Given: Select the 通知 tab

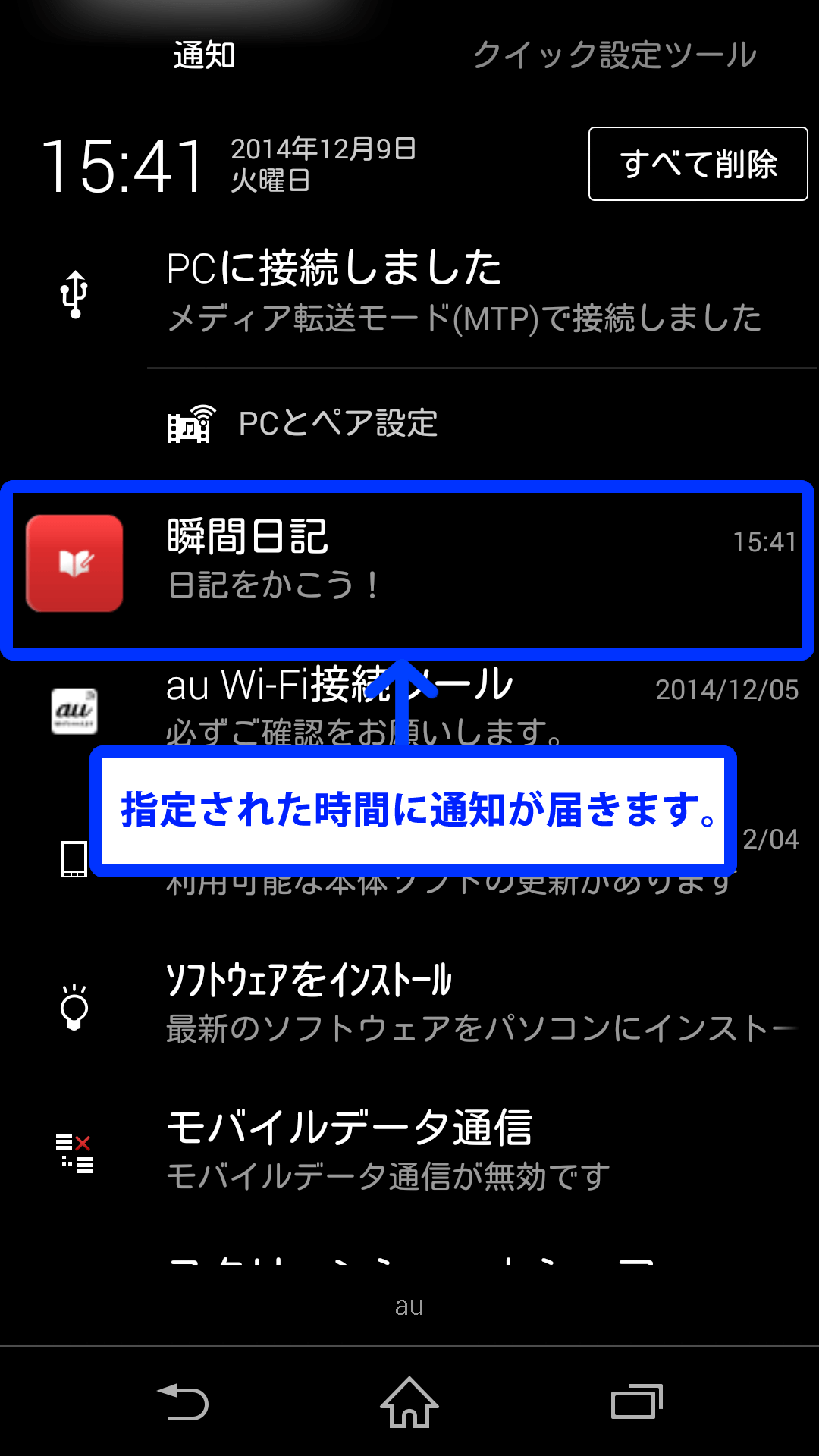Looking at the screenshot, I should tap(204, 55).
